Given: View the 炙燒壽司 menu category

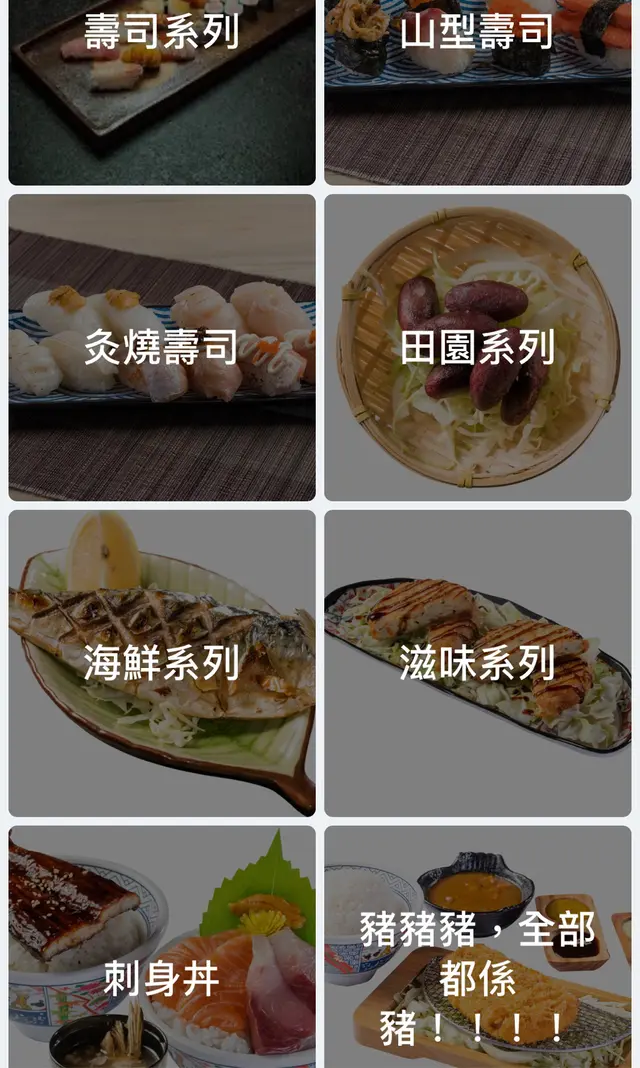Looking at the screenshot, I should point(162,347).
